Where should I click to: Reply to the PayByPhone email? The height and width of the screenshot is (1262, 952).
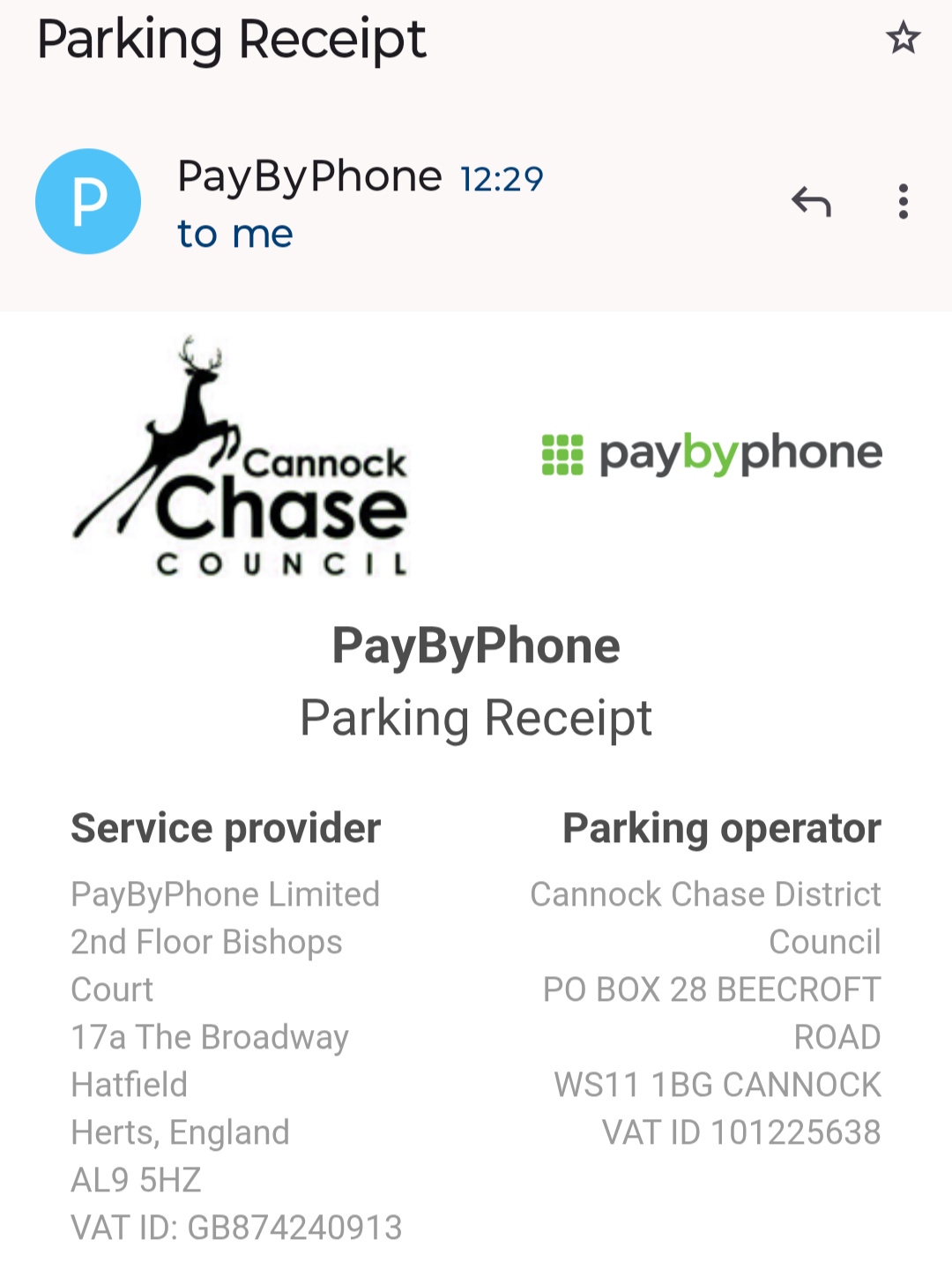click(x=811, y=202)
